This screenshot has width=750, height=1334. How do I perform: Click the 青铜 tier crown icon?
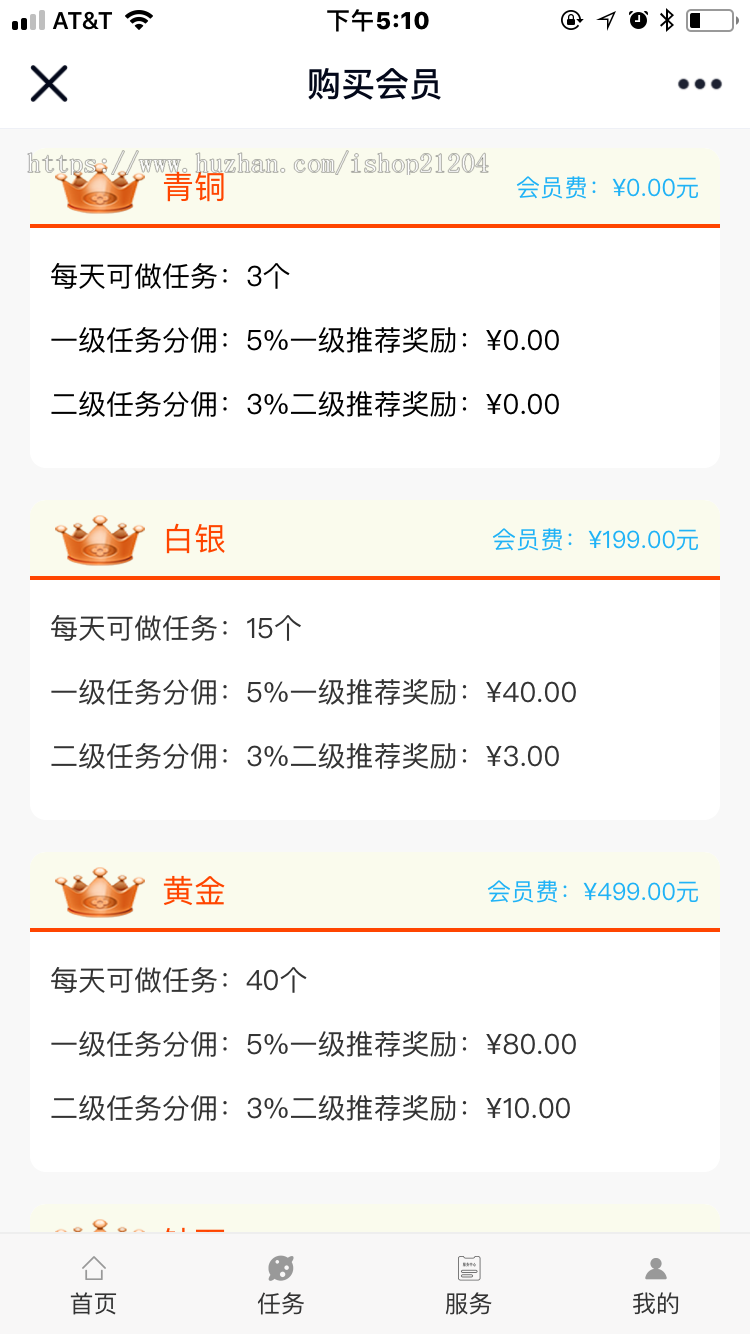96,188
